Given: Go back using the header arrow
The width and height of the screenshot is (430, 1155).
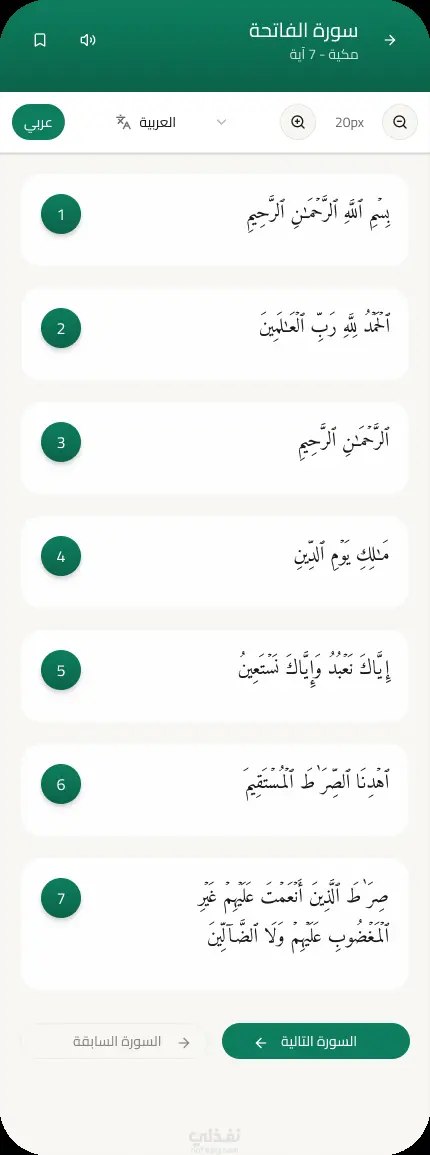Looking at the screenshot, I should point(390,40).
